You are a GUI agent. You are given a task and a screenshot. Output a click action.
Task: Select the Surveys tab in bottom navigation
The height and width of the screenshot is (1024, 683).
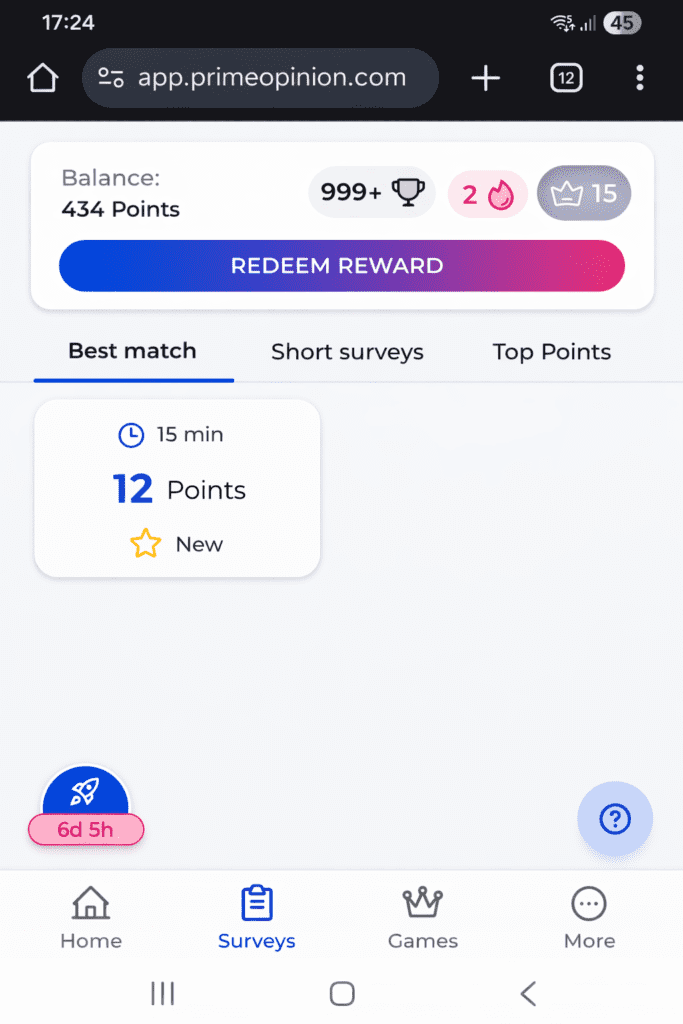[256, 917]
